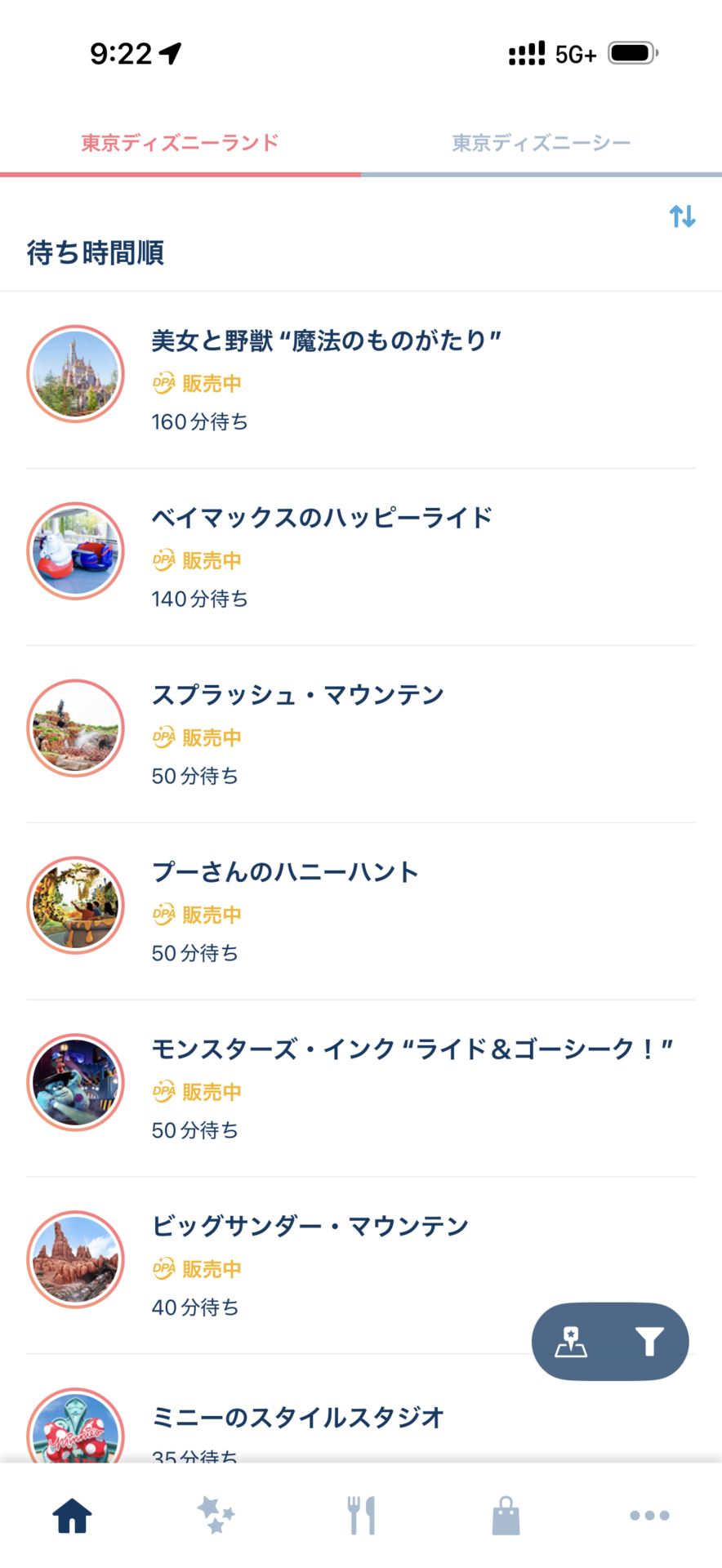
Task: Switch to the 東京ディズニーシー tab
Action: pyautogui.click(x=541, y=144)
